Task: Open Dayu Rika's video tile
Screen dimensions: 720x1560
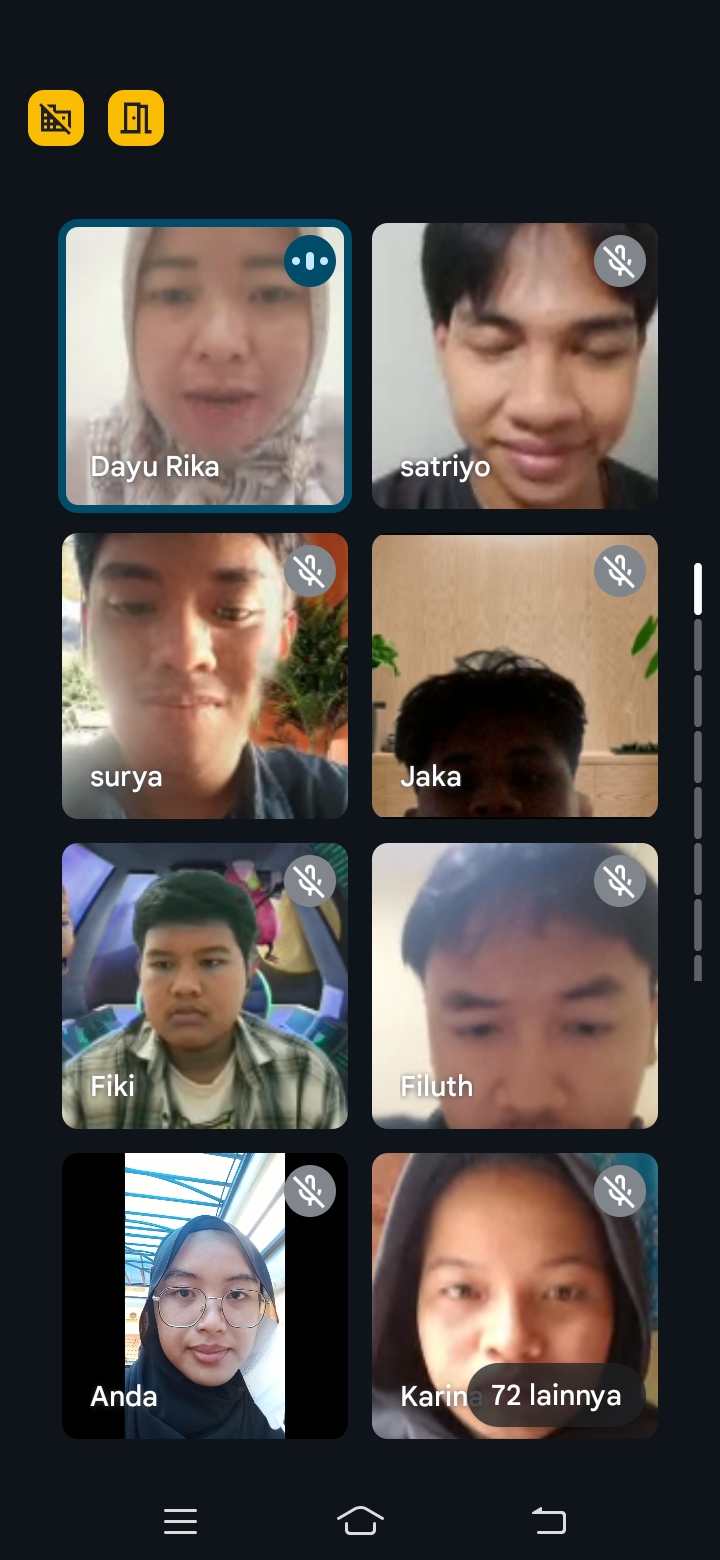Action: point(205,366)
